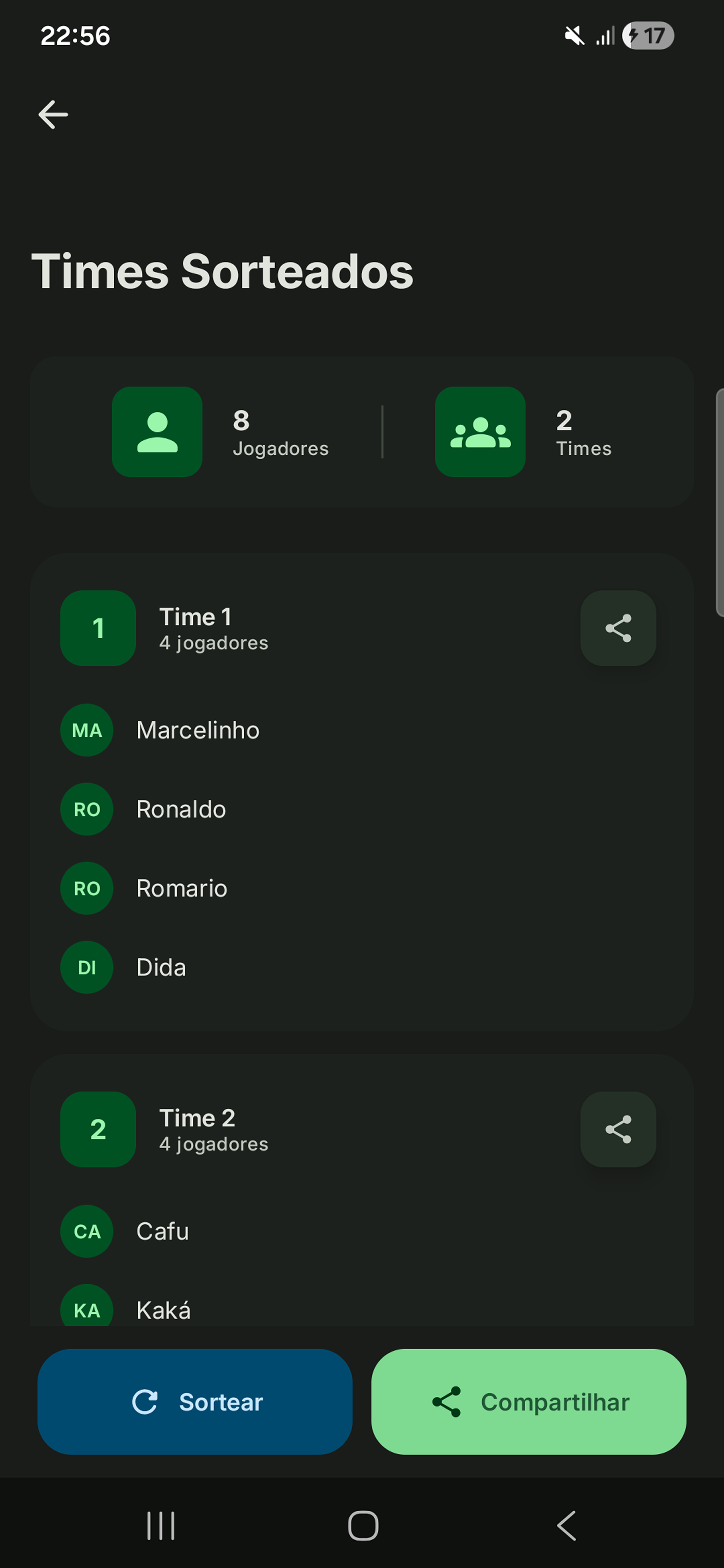Open the share icon for Time 2

619,1129
